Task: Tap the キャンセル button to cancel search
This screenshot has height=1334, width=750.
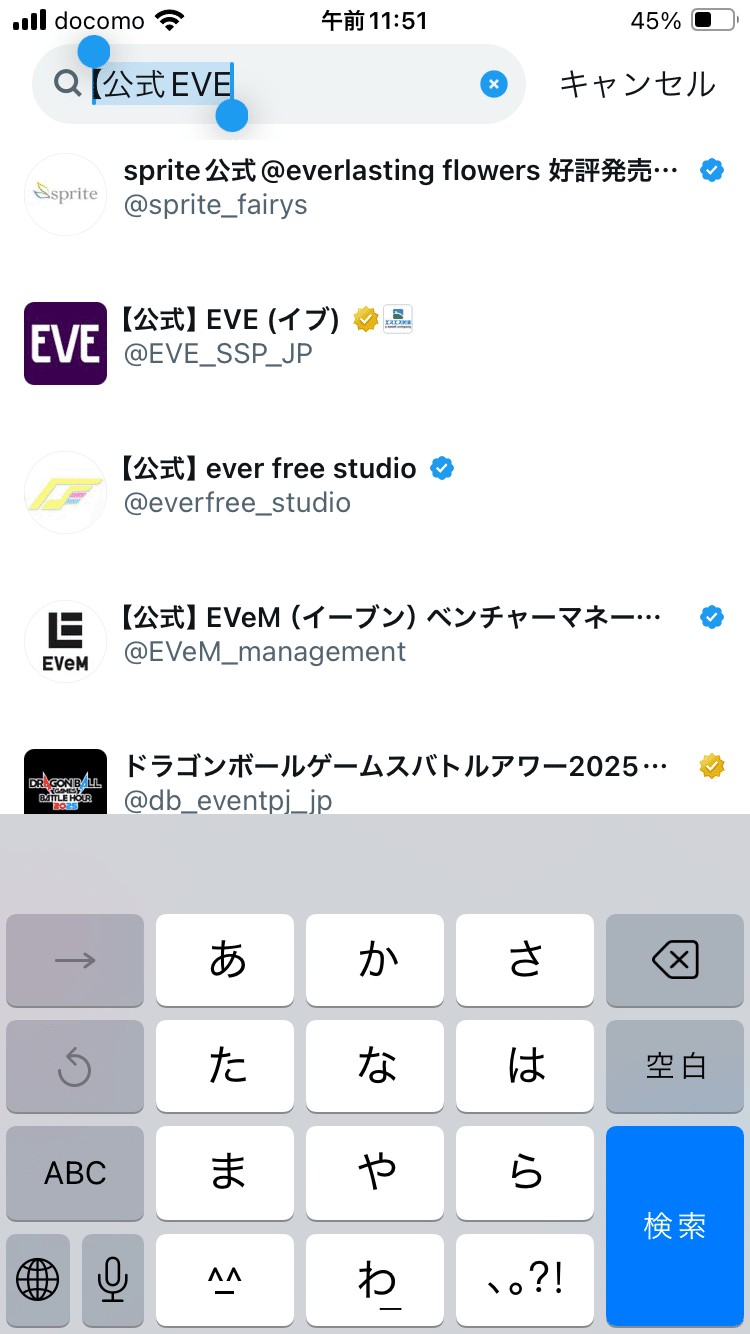Action: point(636,84)
